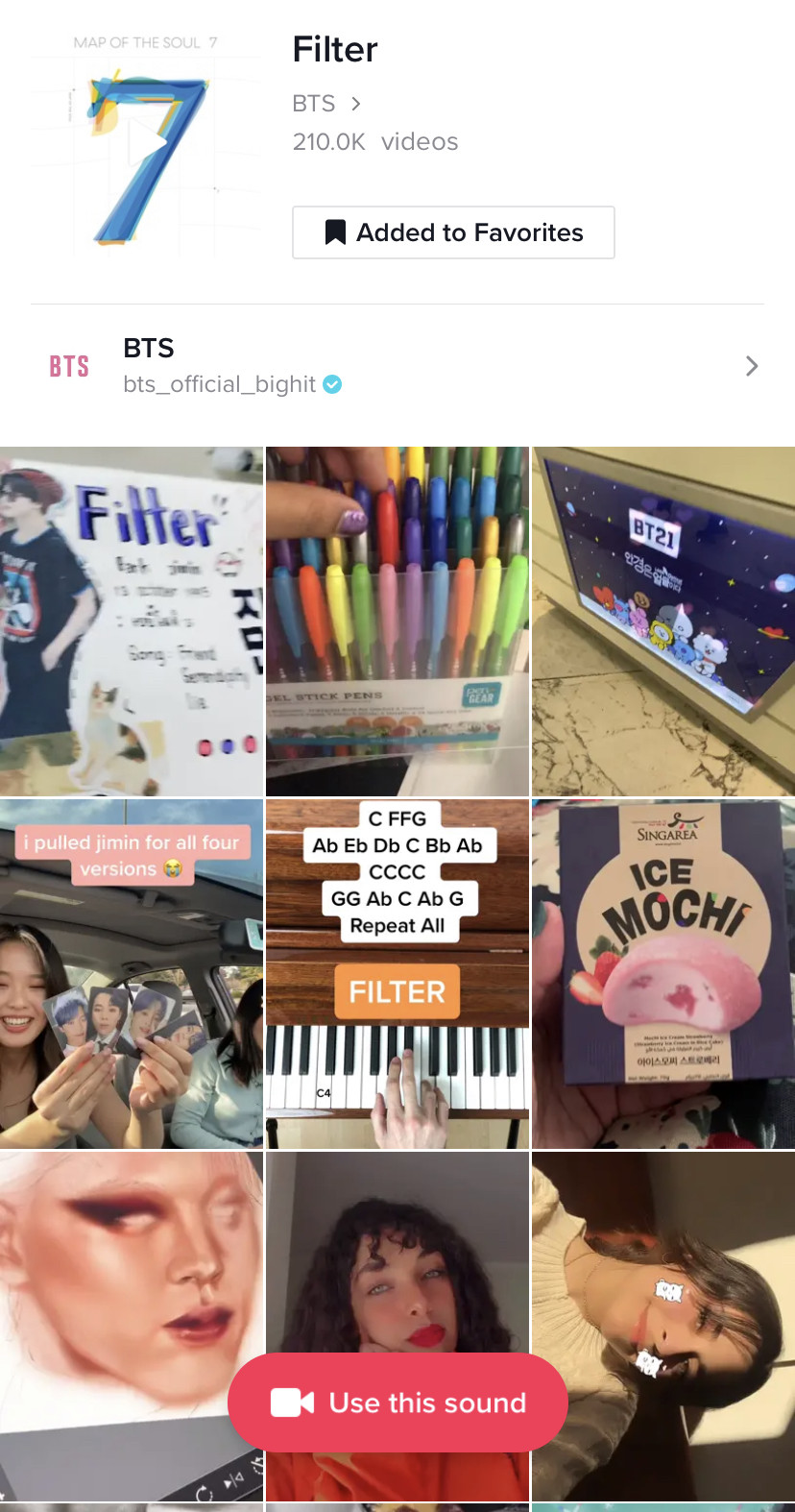Tap the Added to Favorites button
Viewport: 795px width, 1512px height.
453,232
